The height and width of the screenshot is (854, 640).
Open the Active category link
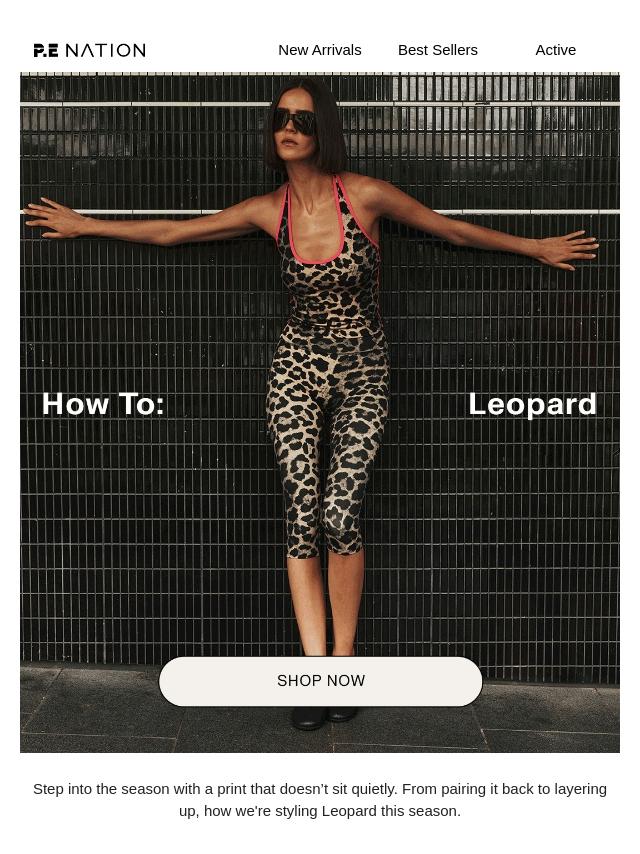click(x=555, y=50)
